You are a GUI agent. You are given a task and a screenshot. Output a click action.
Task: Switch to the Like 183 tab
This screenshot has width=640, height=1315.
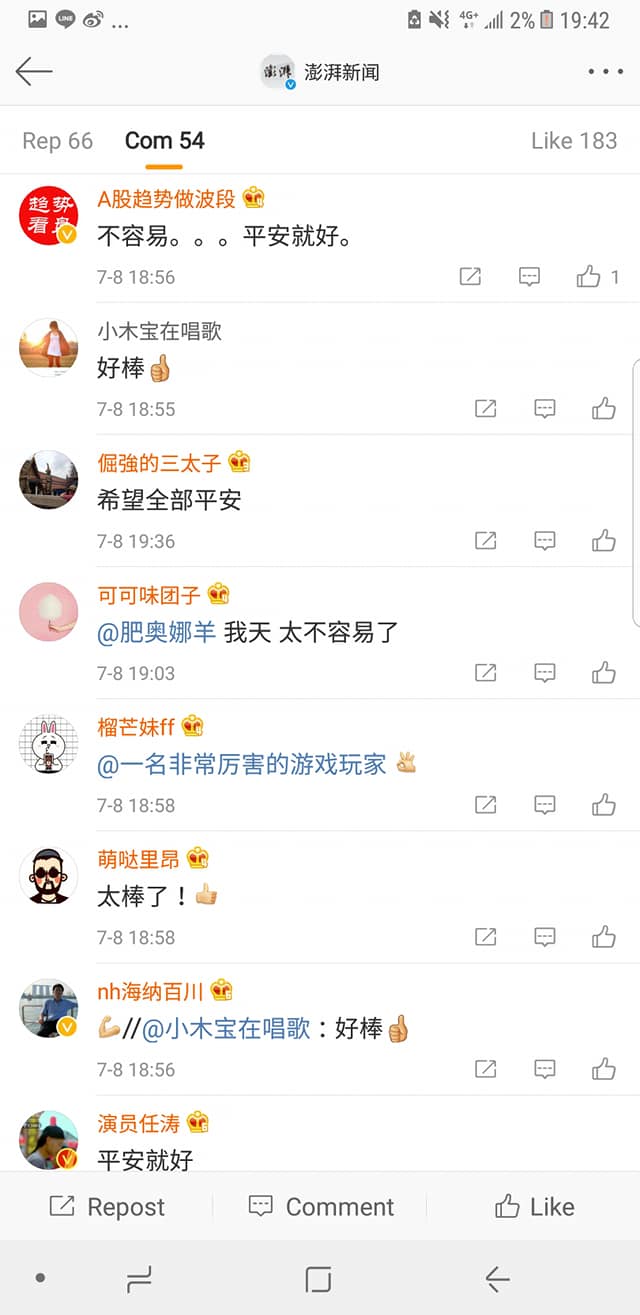[x=574, y=141]
